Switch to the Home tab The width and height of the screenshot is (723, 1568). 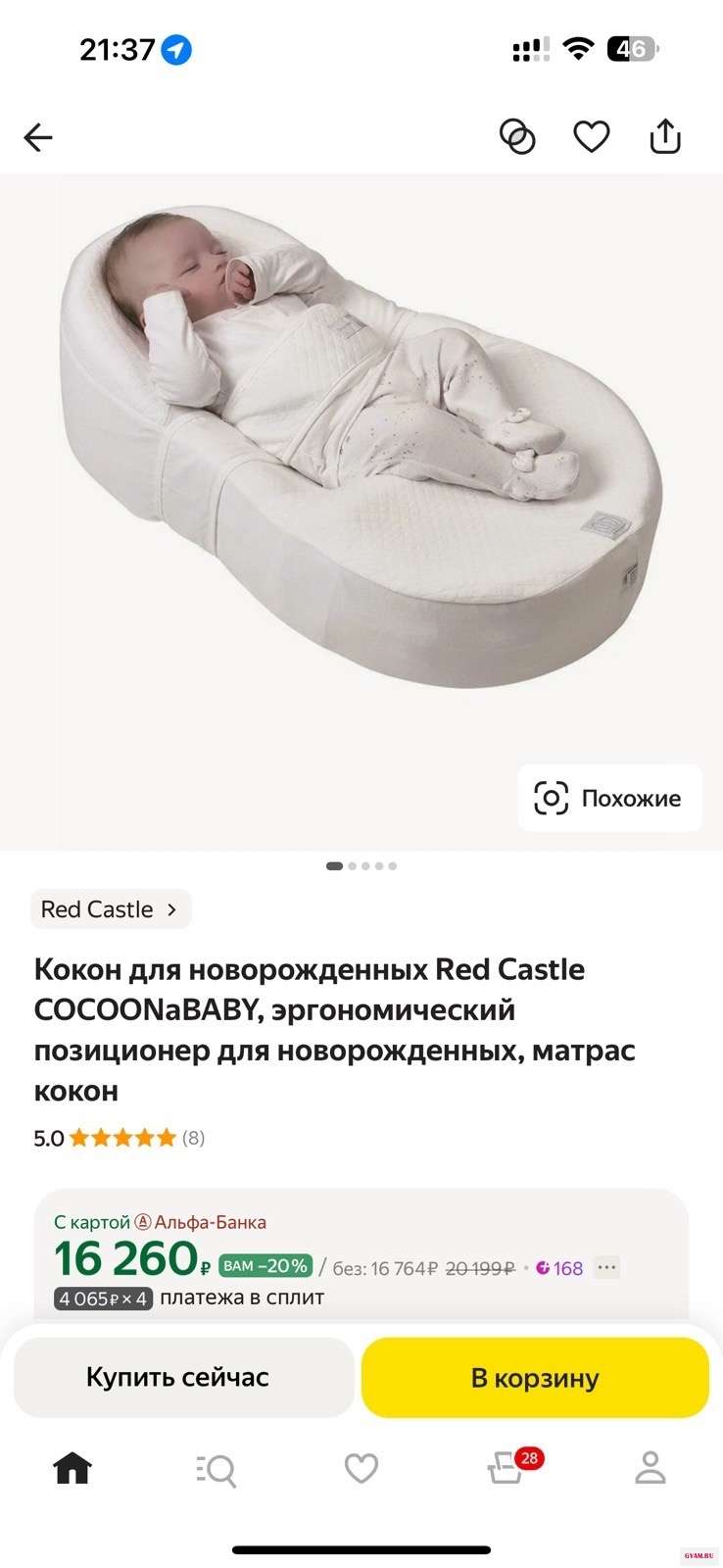(x=72, y=1468)
